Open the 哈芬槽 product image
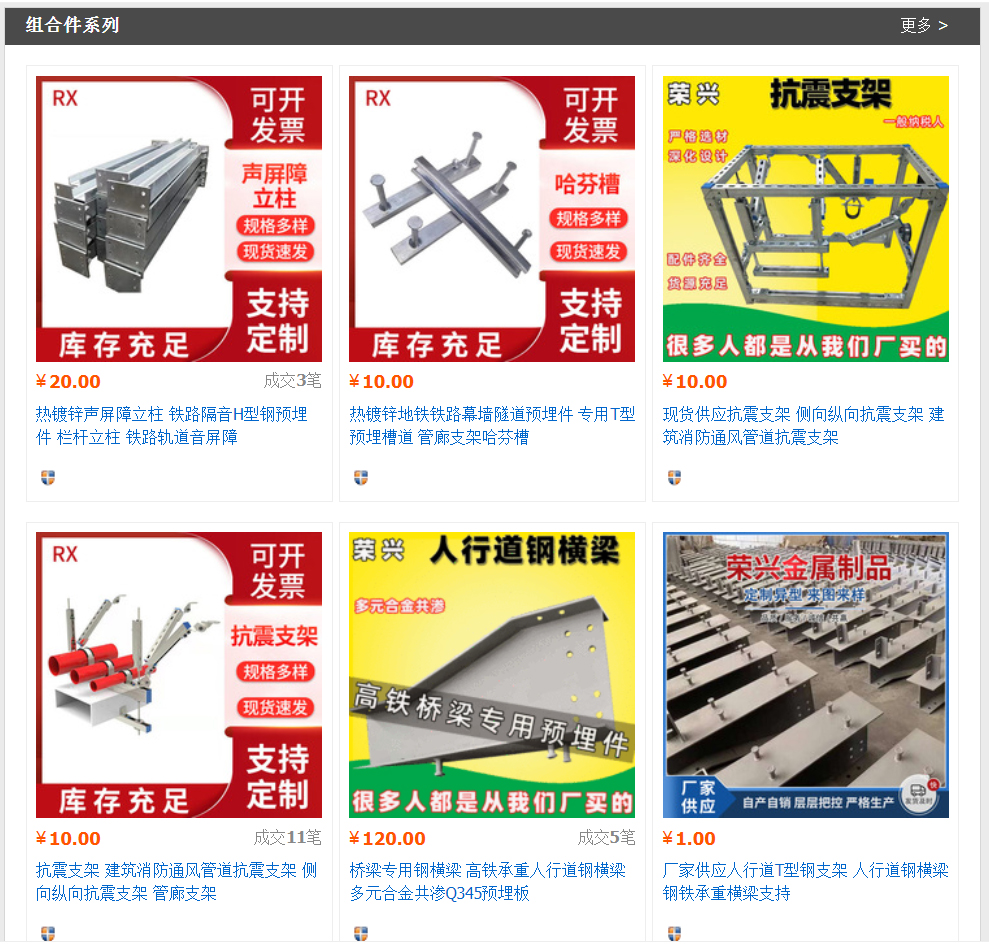 point(492,219)
